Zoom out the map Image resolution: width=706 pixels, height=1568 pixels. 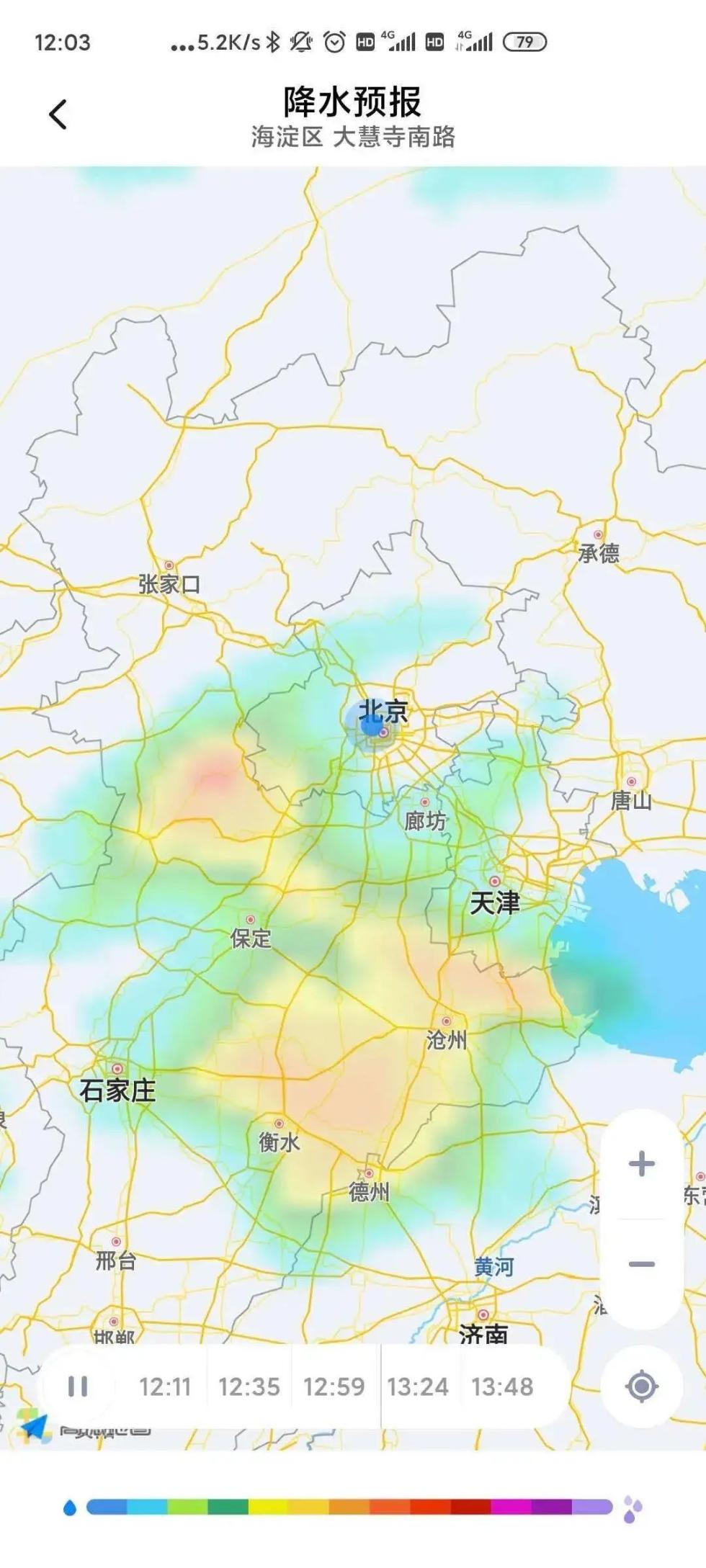coord(641,1264)
